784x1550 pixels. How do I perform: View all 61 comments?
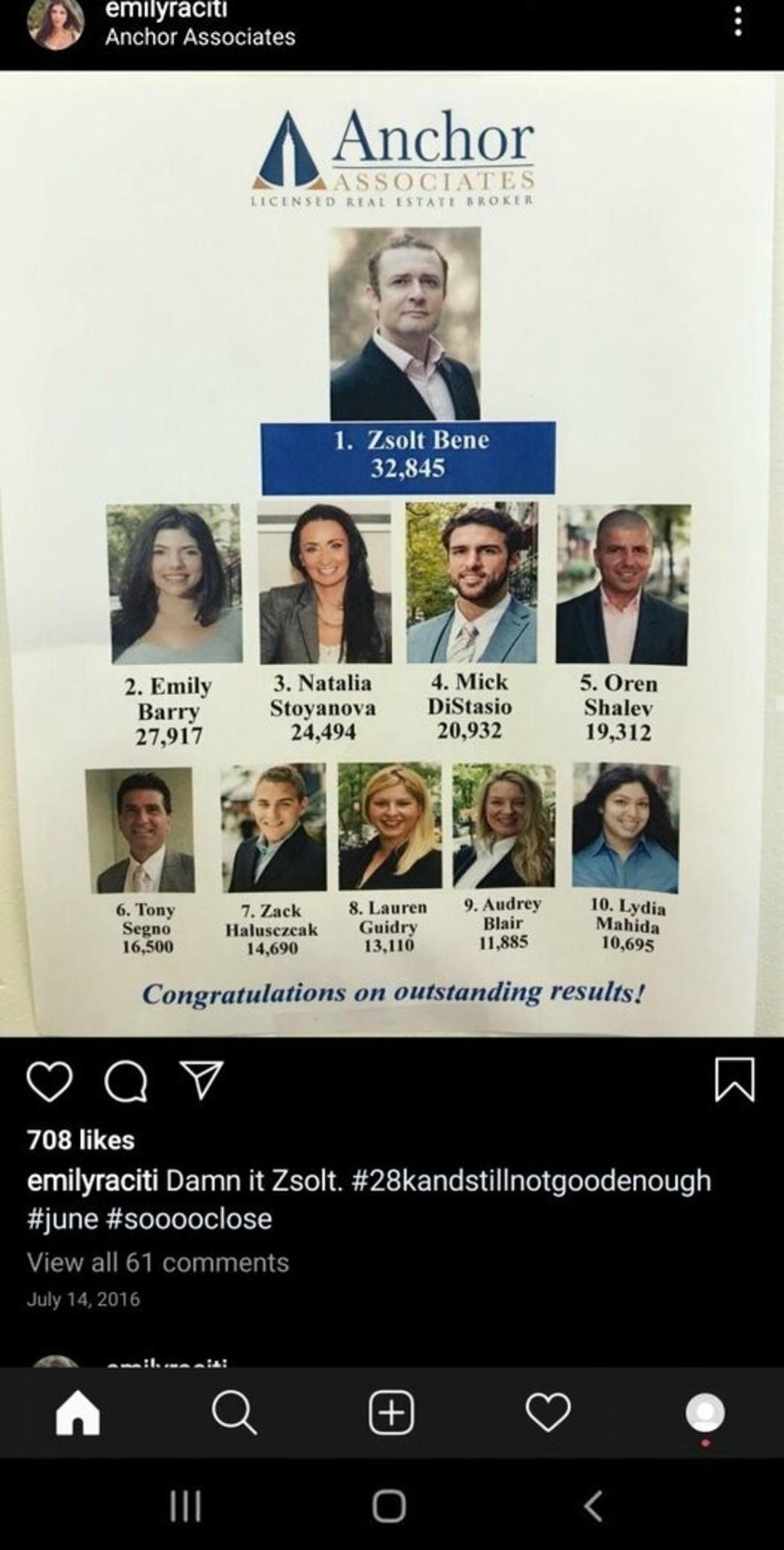click(x=158, y=1263)
